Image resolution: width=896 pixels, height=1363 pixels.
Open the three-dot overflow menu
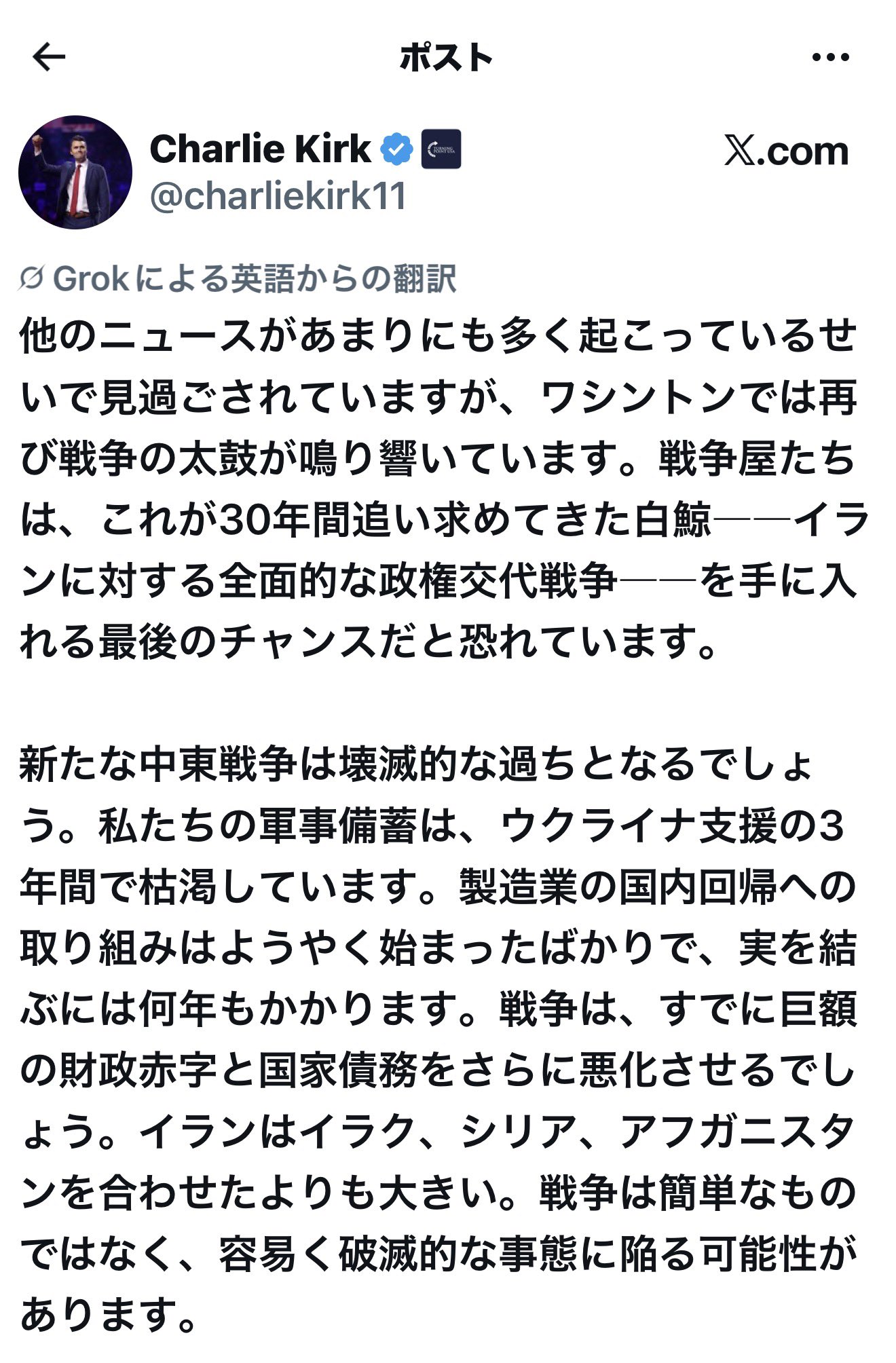click(830, 58)
